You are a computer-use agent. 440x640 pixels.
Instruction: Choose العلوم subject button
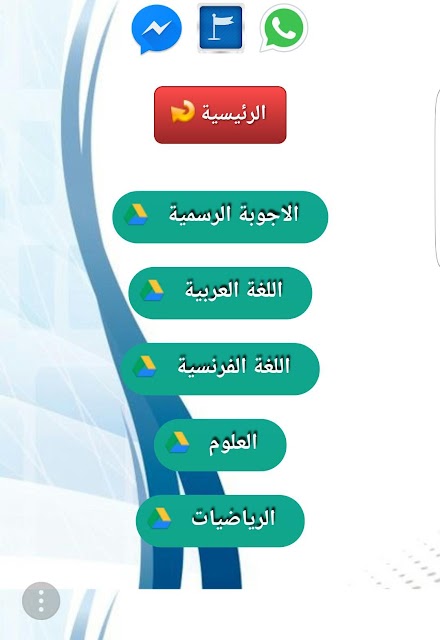coord(220,445)
